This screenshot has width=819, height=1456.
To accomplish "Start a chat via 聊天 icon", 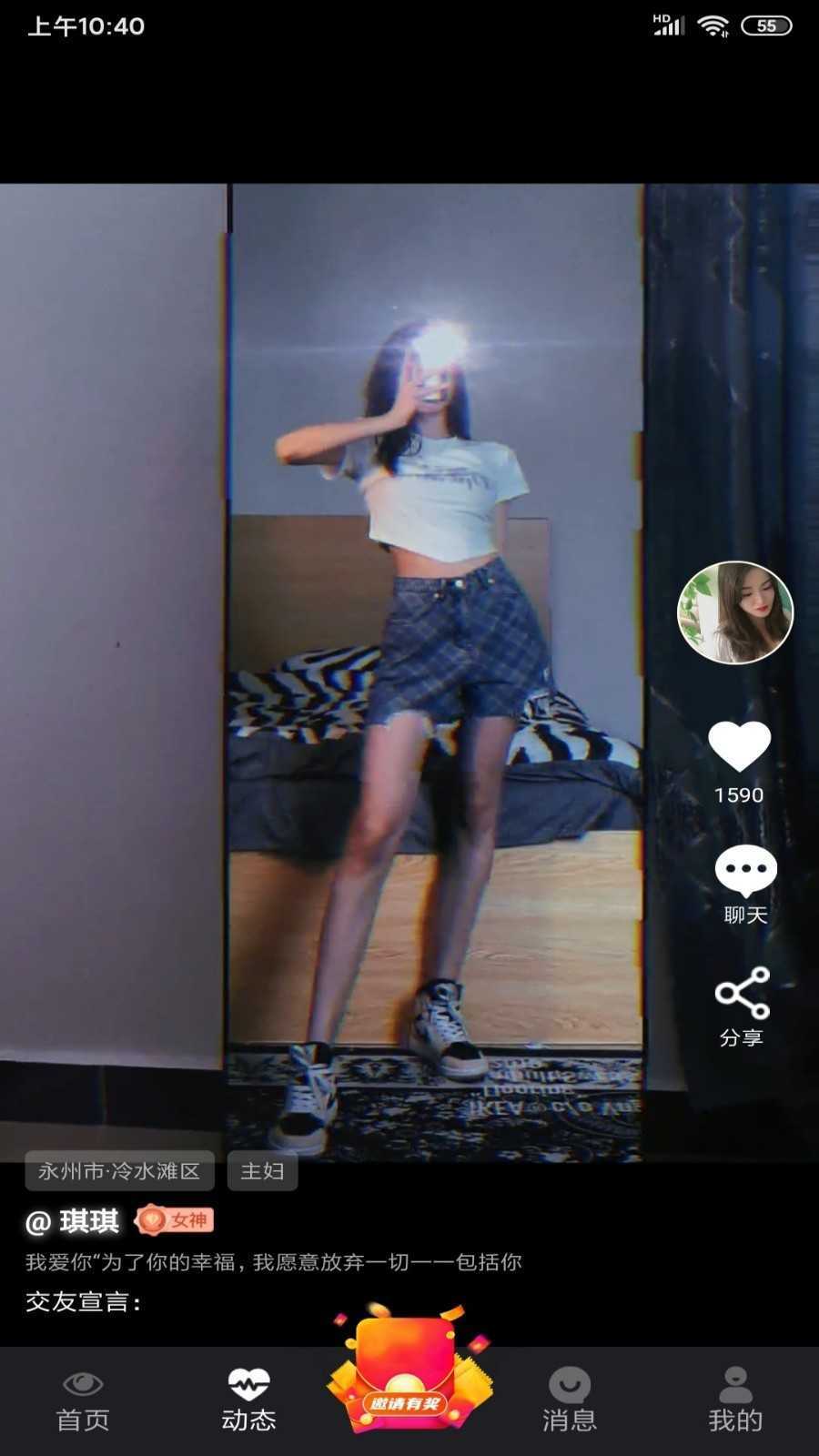I will coord(745,872).
